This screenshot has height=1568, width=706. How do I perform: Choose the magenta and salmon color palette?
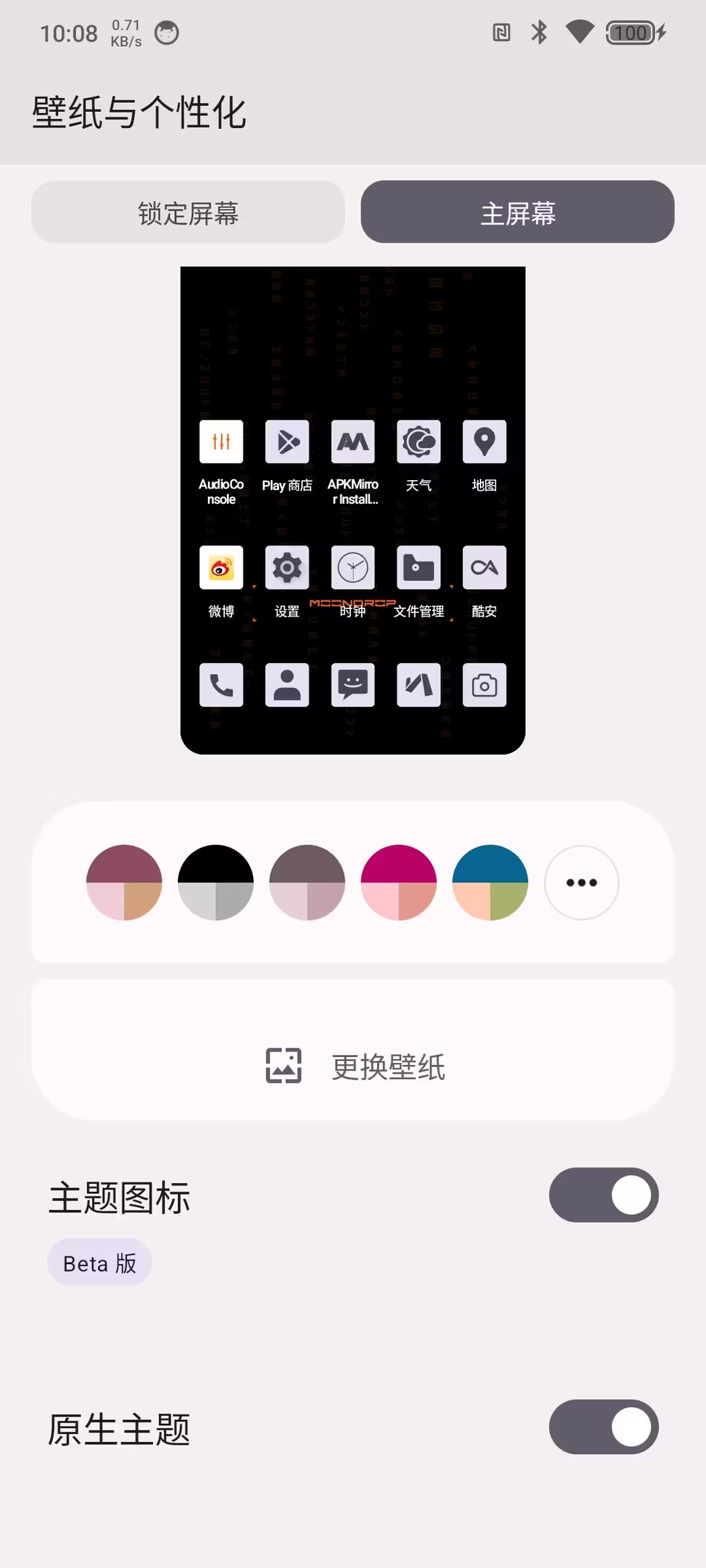pyautogui.click(x=399, y=882)
